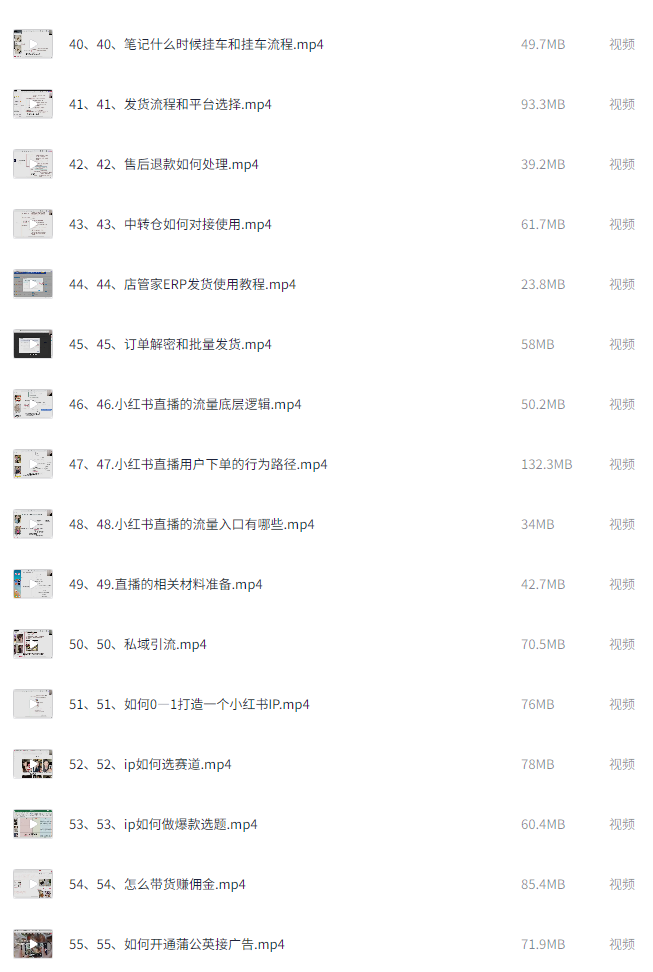Select 49.直播的相关材料准备.mp4

[x=166, y=585]
